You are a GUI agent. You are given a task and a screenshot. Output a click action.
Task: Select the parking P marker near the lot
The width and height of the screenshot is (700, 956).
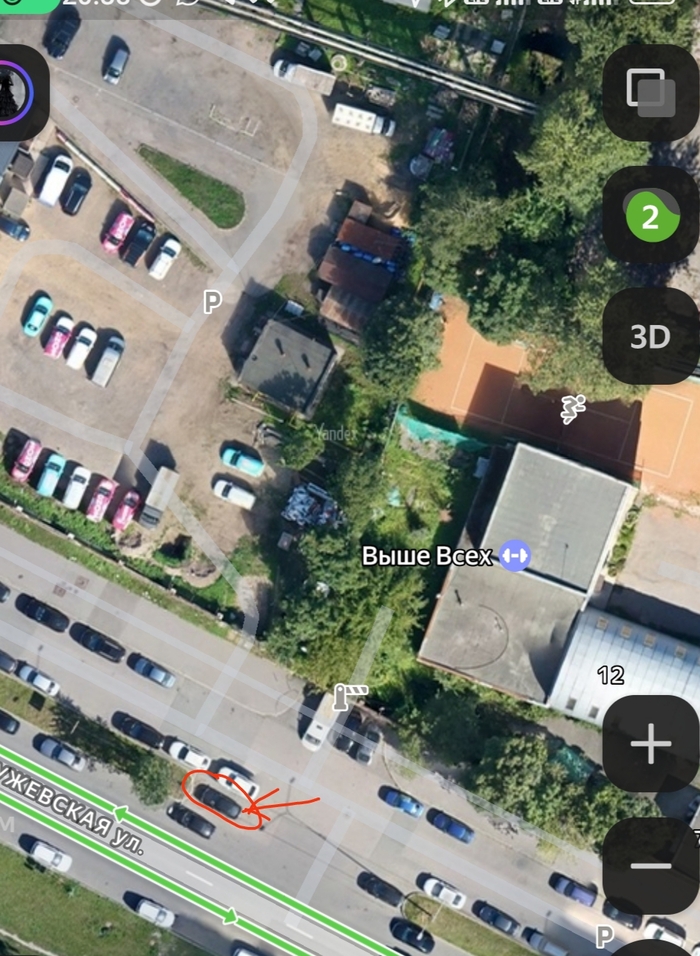pos(212,301)
